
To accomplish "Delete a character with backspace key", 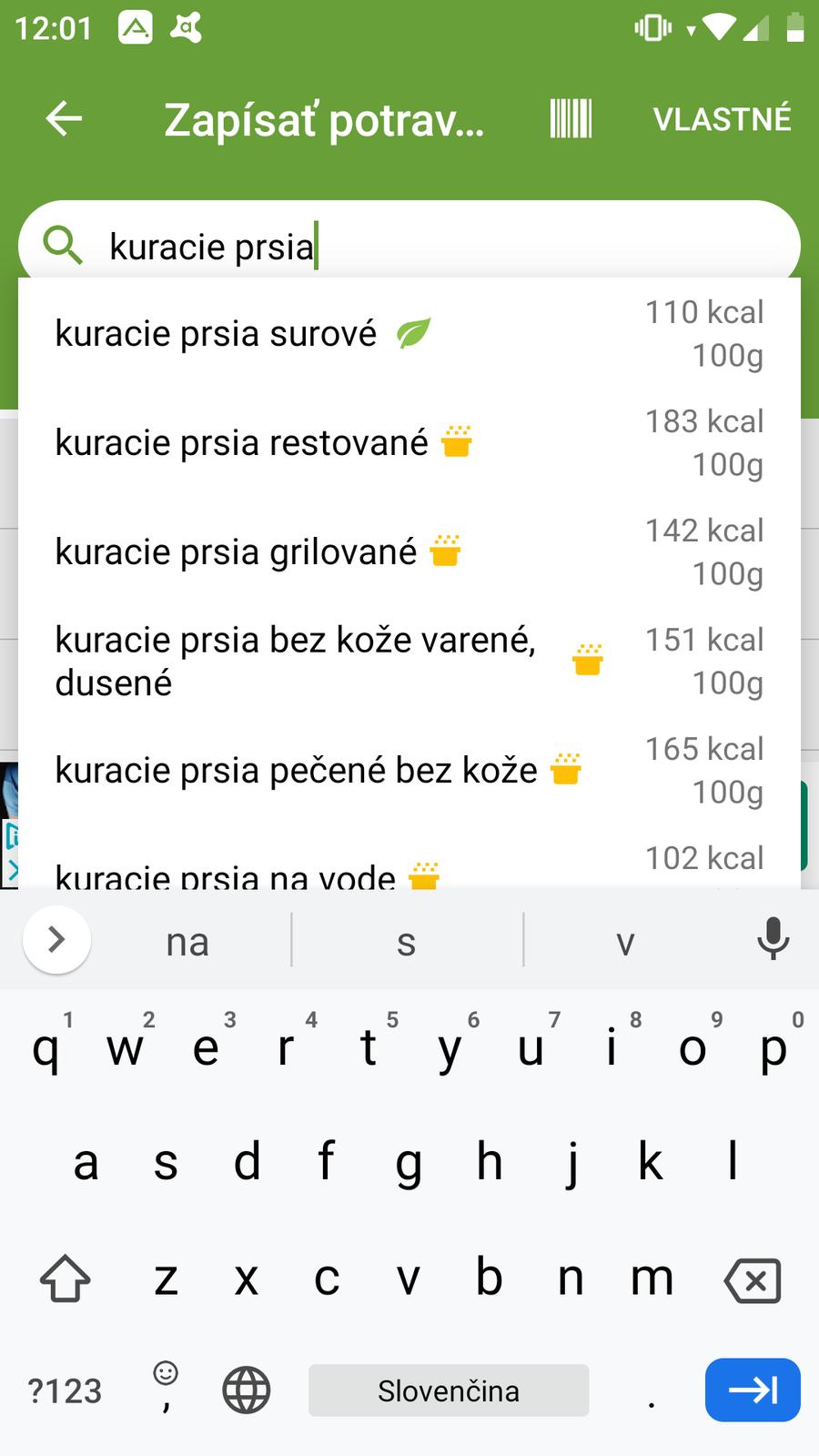I will 753,1280.
